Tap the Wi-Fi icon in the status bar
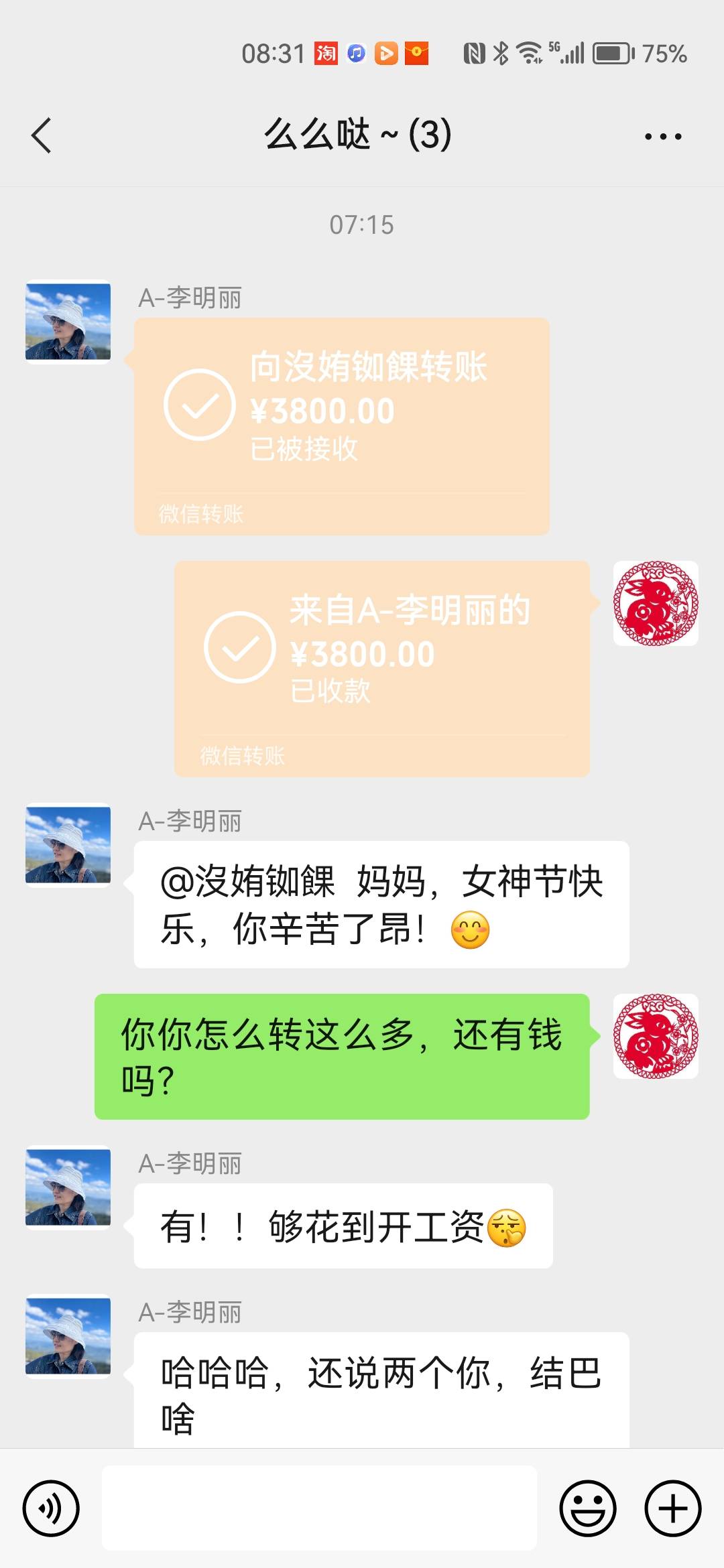Screen dimensions: 724x1568 point(529,54)
